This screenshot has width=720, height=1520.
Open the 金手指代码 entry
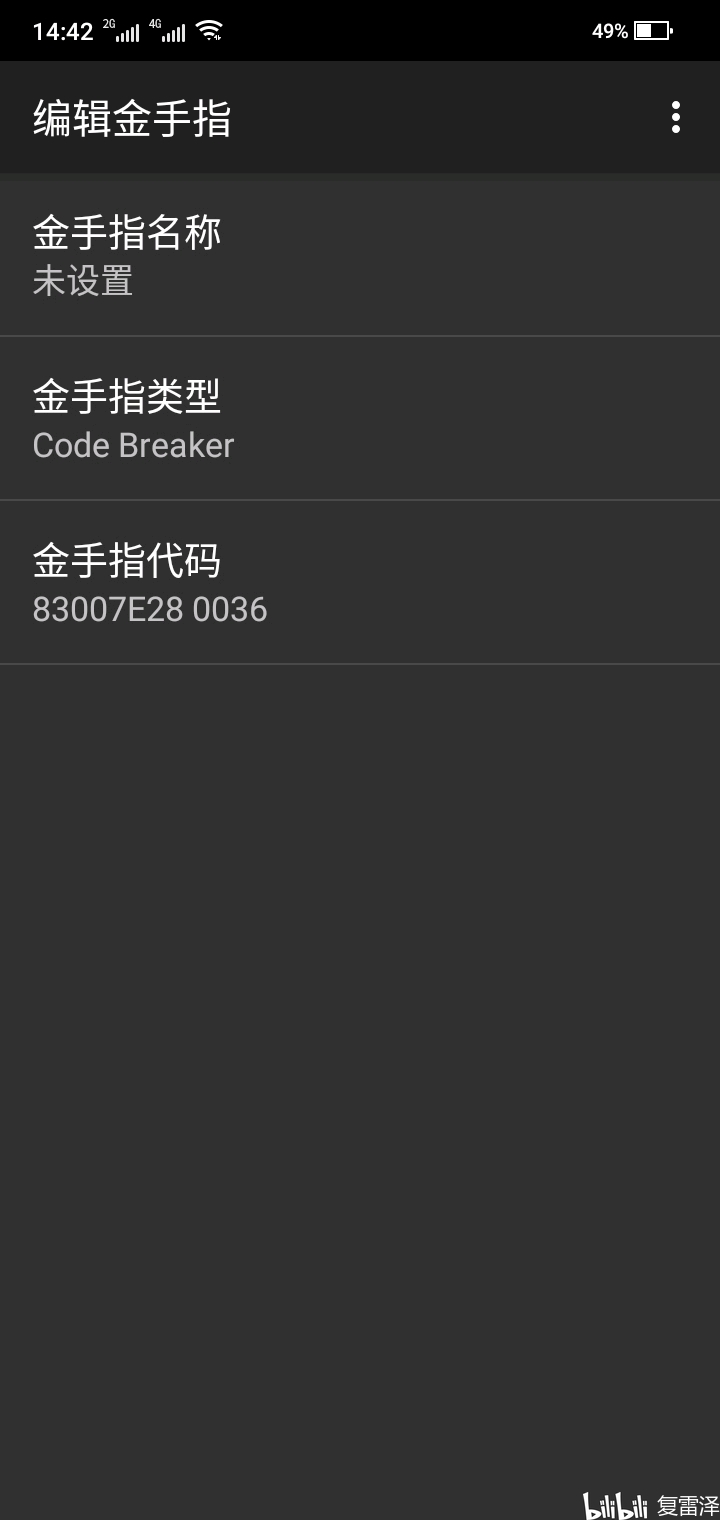[x=360, y=583]
